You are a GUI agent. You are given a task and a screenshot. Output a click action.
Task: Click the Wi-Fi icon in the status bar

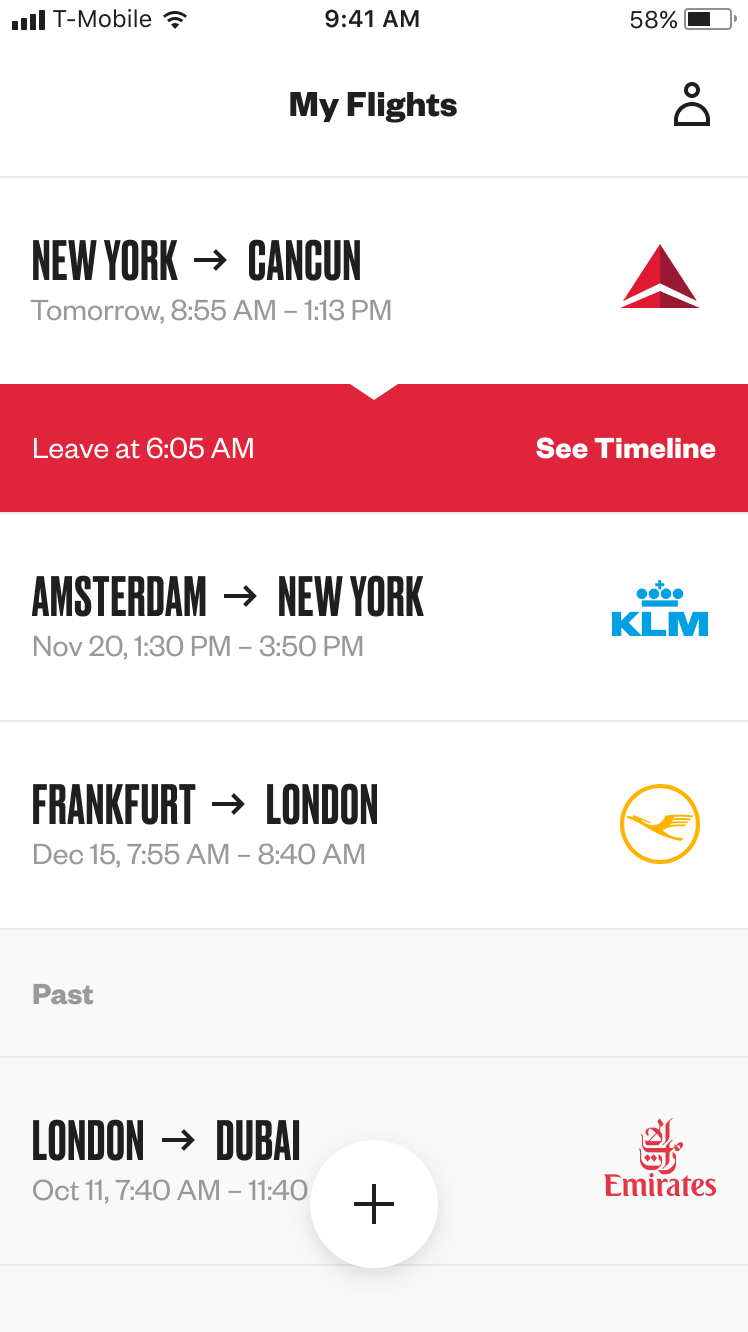click(x=173, y=17)
